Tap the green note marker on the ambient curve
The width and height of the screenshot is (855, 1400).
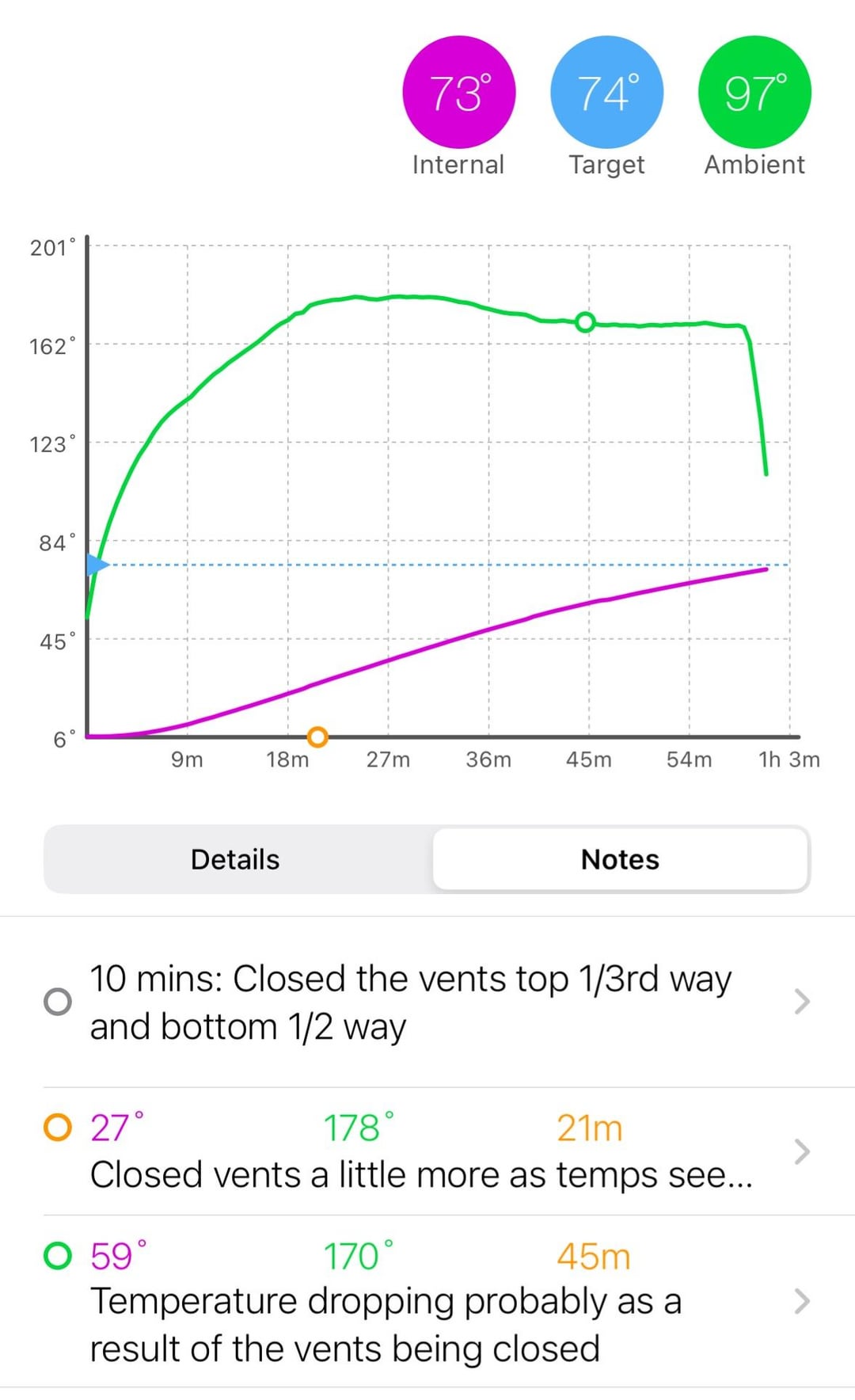[585, 322]
